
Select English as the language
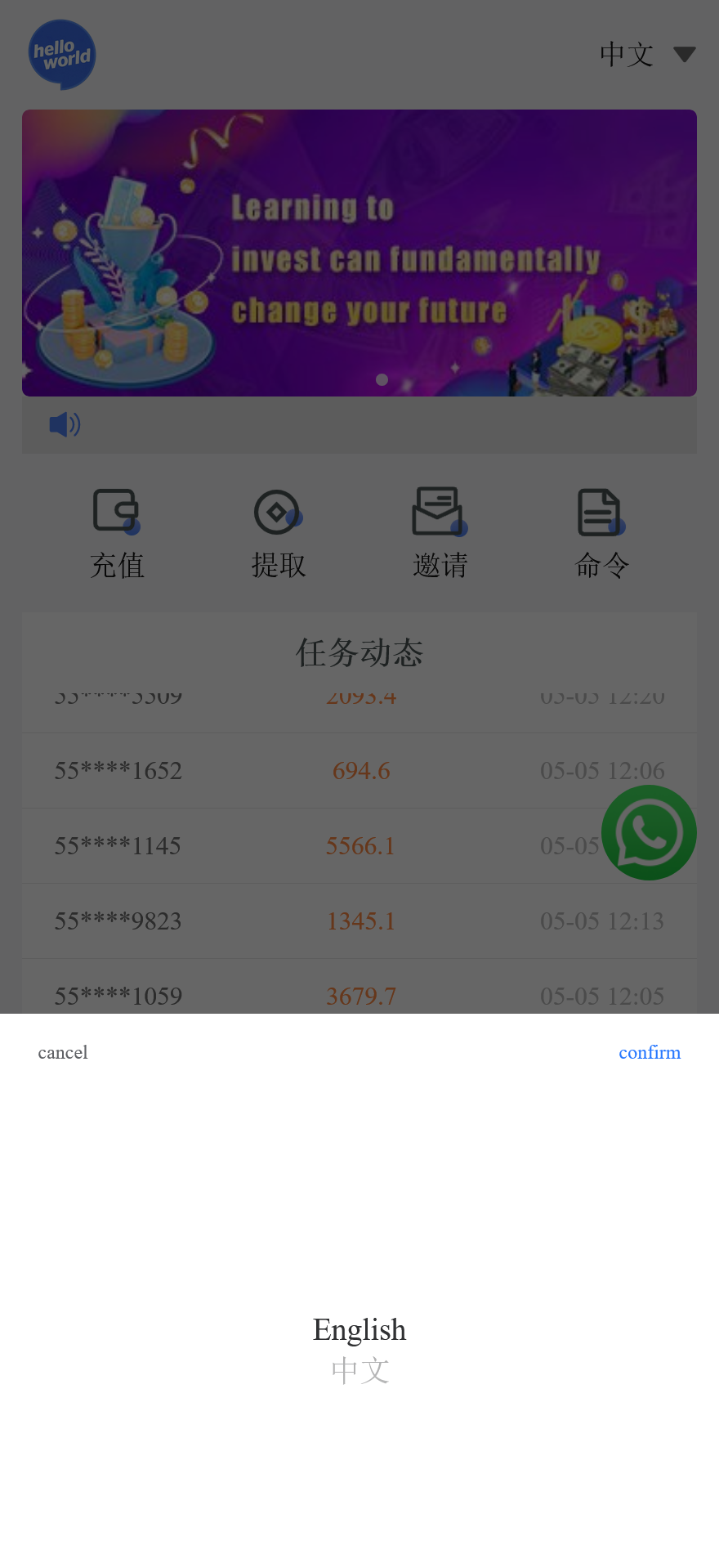[359, 1330]
